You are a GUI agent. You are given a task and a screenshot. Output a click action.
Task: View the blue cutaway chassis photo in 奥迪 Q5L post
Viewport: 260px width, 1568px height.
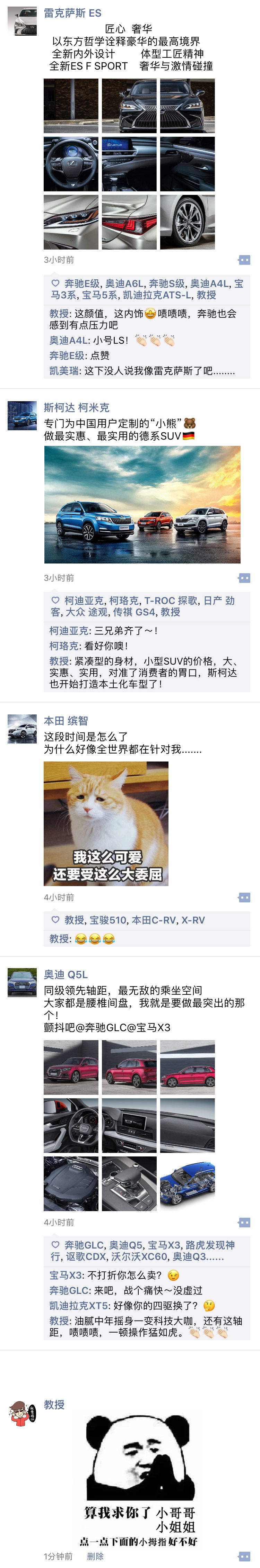pos(187,1183)
